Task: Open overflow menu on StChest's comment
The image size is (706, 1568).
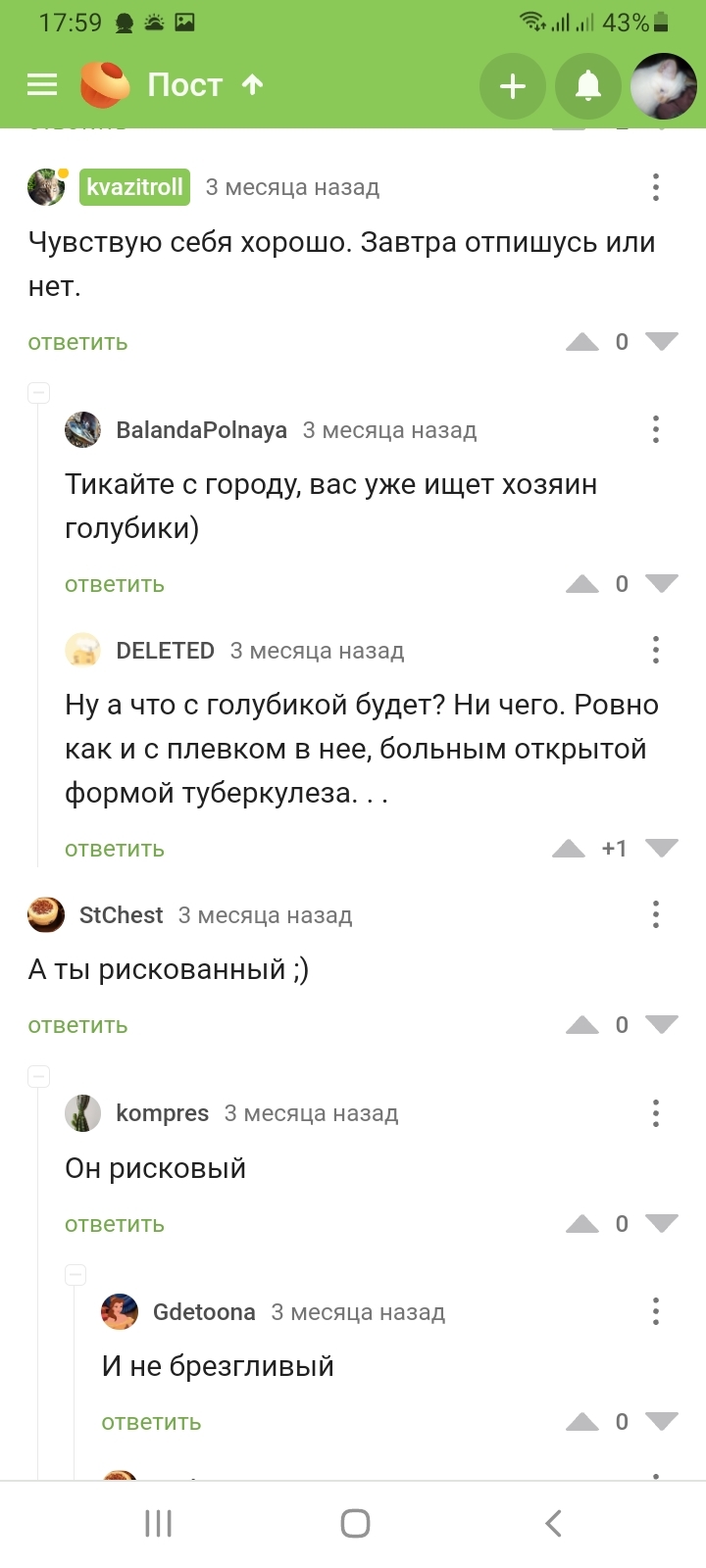Action: [656, 915]
